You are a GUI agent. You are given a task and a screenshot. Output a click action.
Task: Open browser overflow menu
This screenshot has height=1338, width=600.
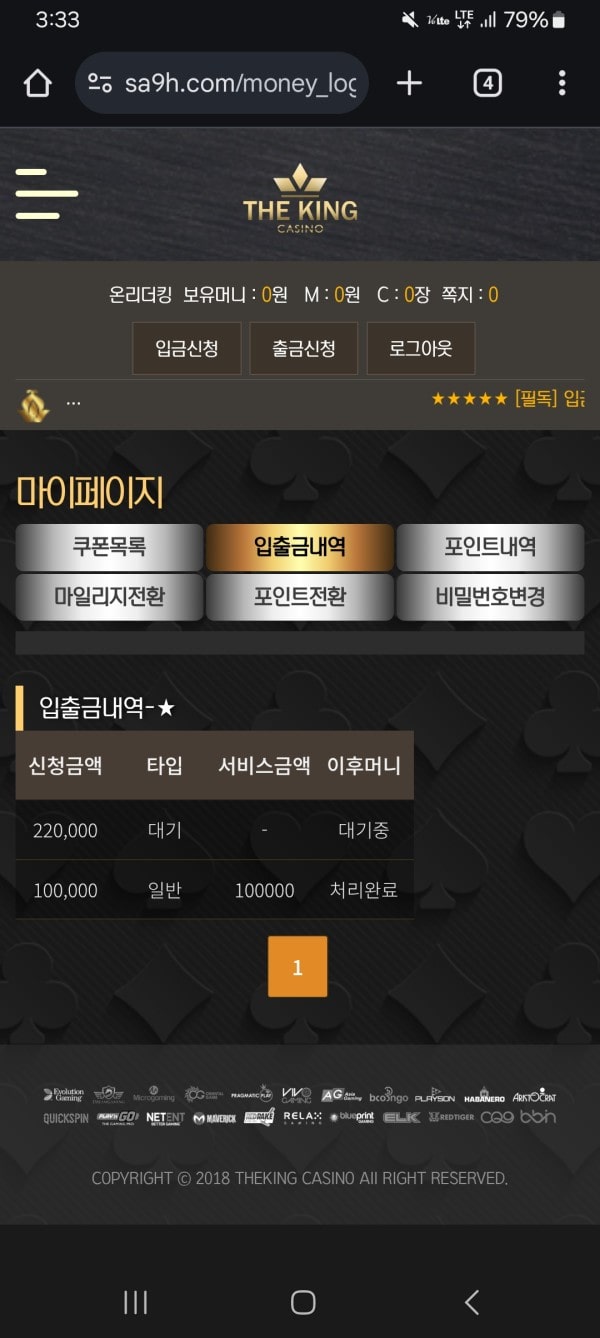pos(562,83)
